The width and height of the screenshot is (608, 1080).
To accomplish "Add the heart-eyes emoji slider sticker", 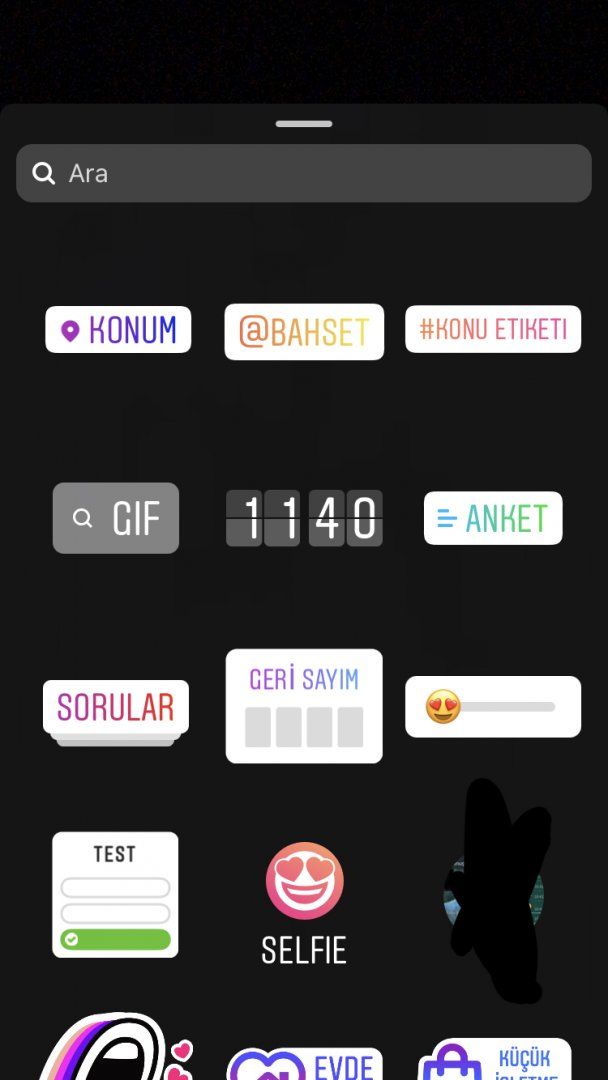I will click(x=493, y=706).
